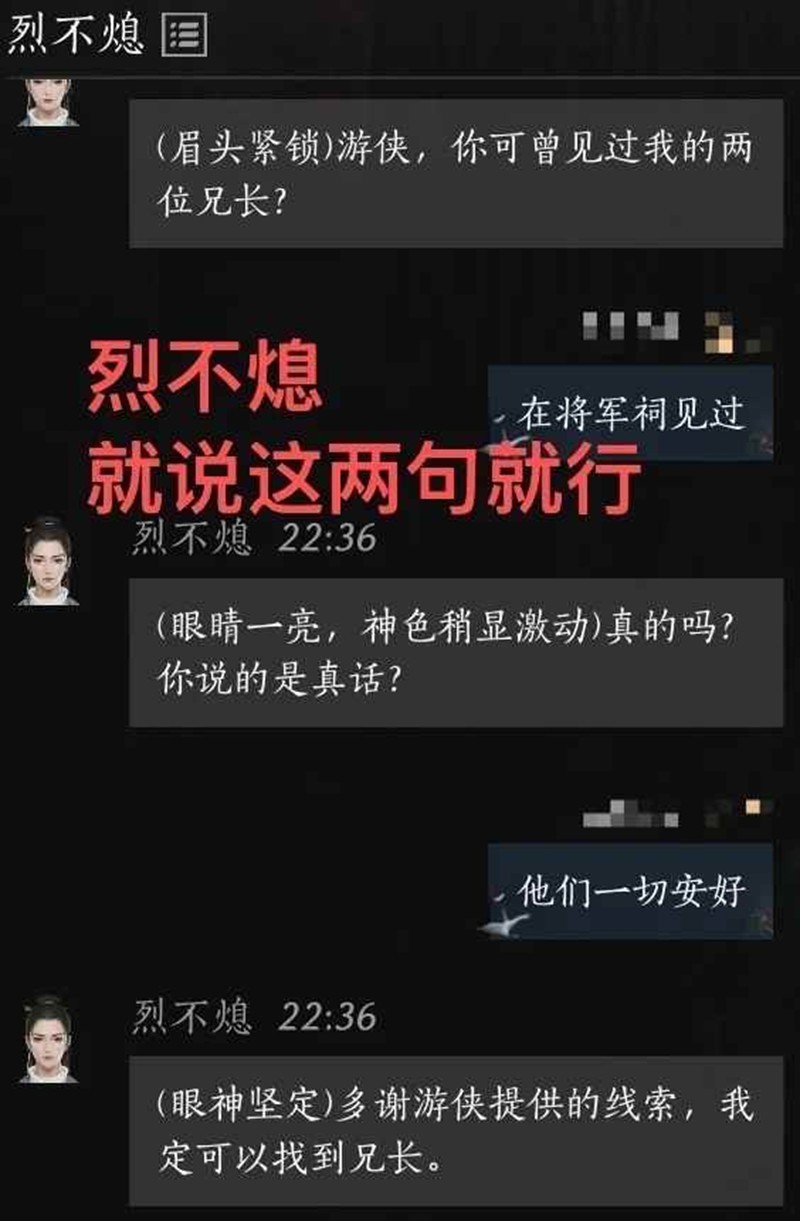Tap 烈不熄's avatar beside the 眼睛一亮 message
The image size is (800, 1221).
pos(47,562)
